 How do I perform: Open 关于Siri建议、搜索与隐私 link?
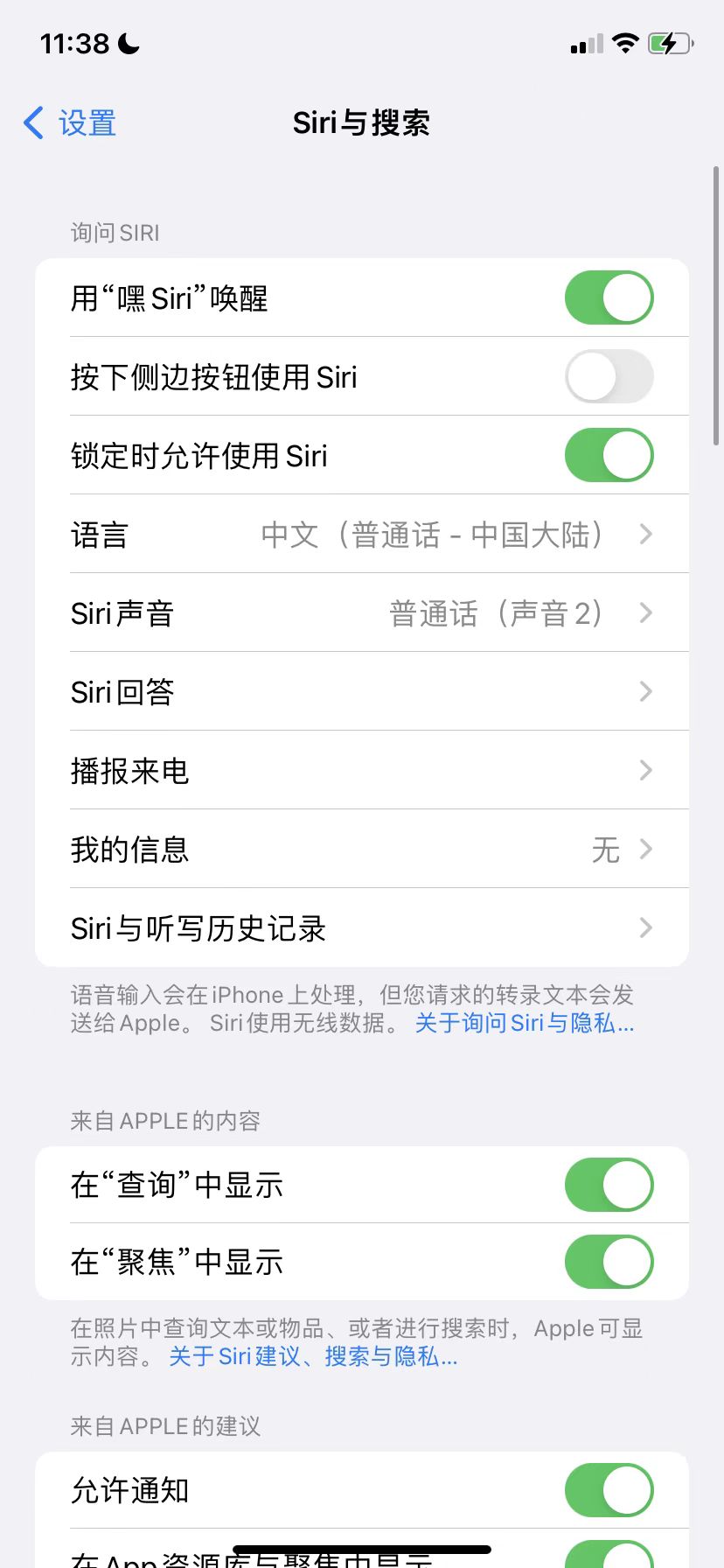(x=312, y=1356)
